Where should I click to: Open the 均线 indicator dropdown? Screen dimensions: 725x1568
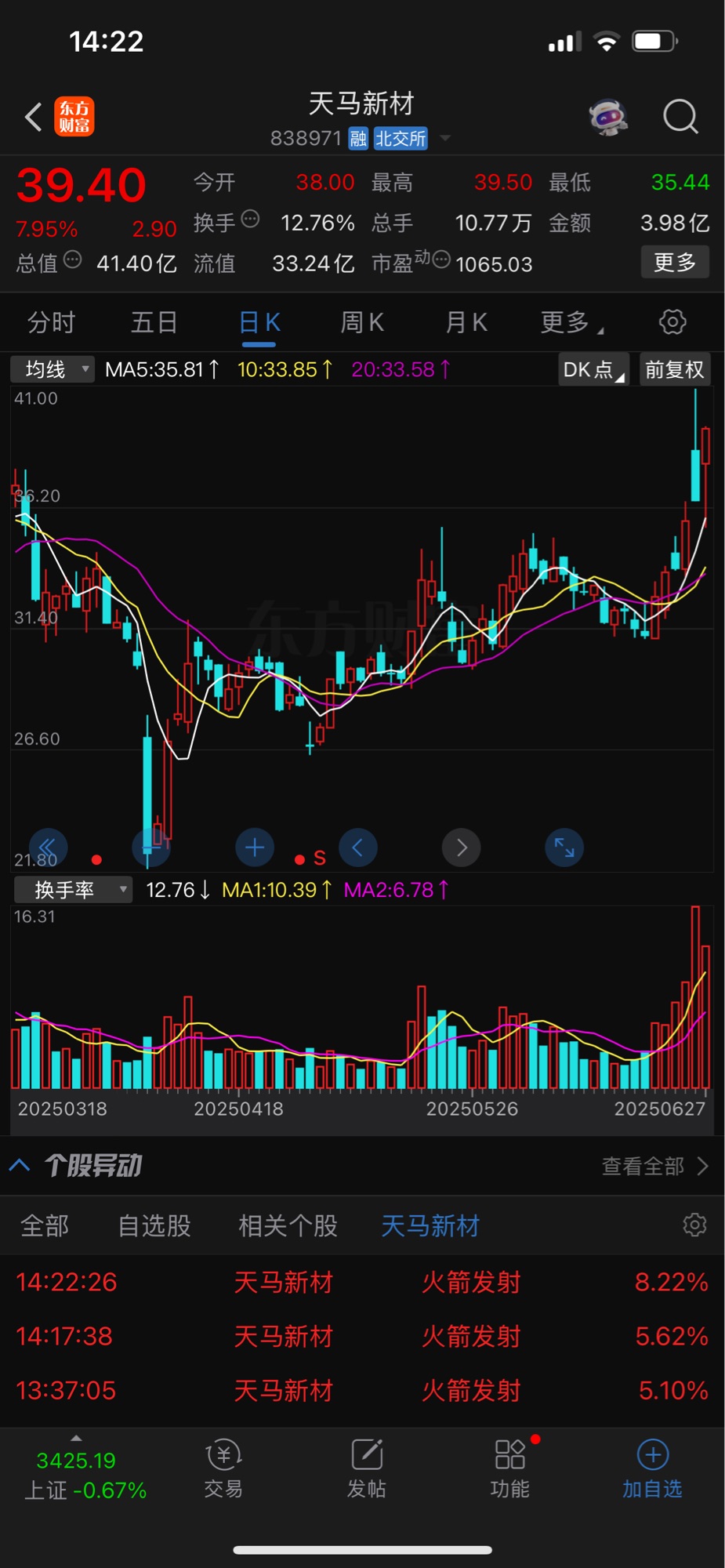coord(53,369)
